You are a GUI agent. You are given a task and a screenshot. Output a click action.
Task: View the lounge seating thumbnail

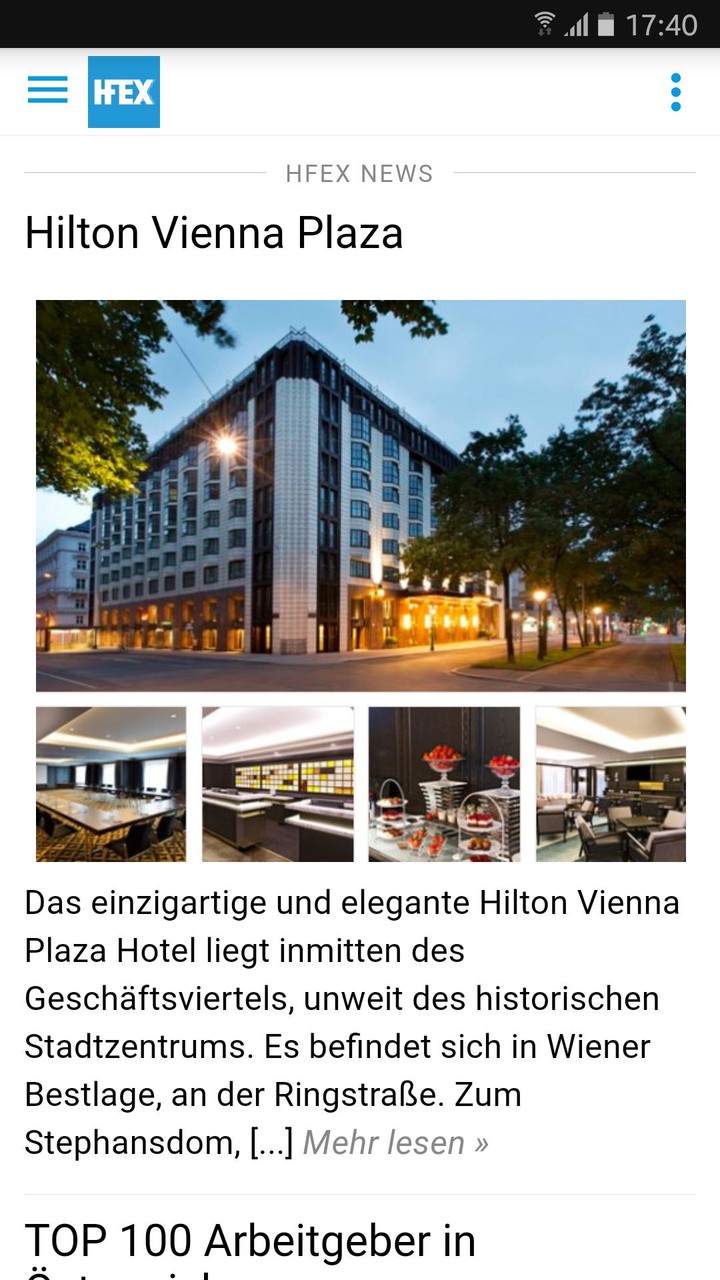tap(611, 784)
